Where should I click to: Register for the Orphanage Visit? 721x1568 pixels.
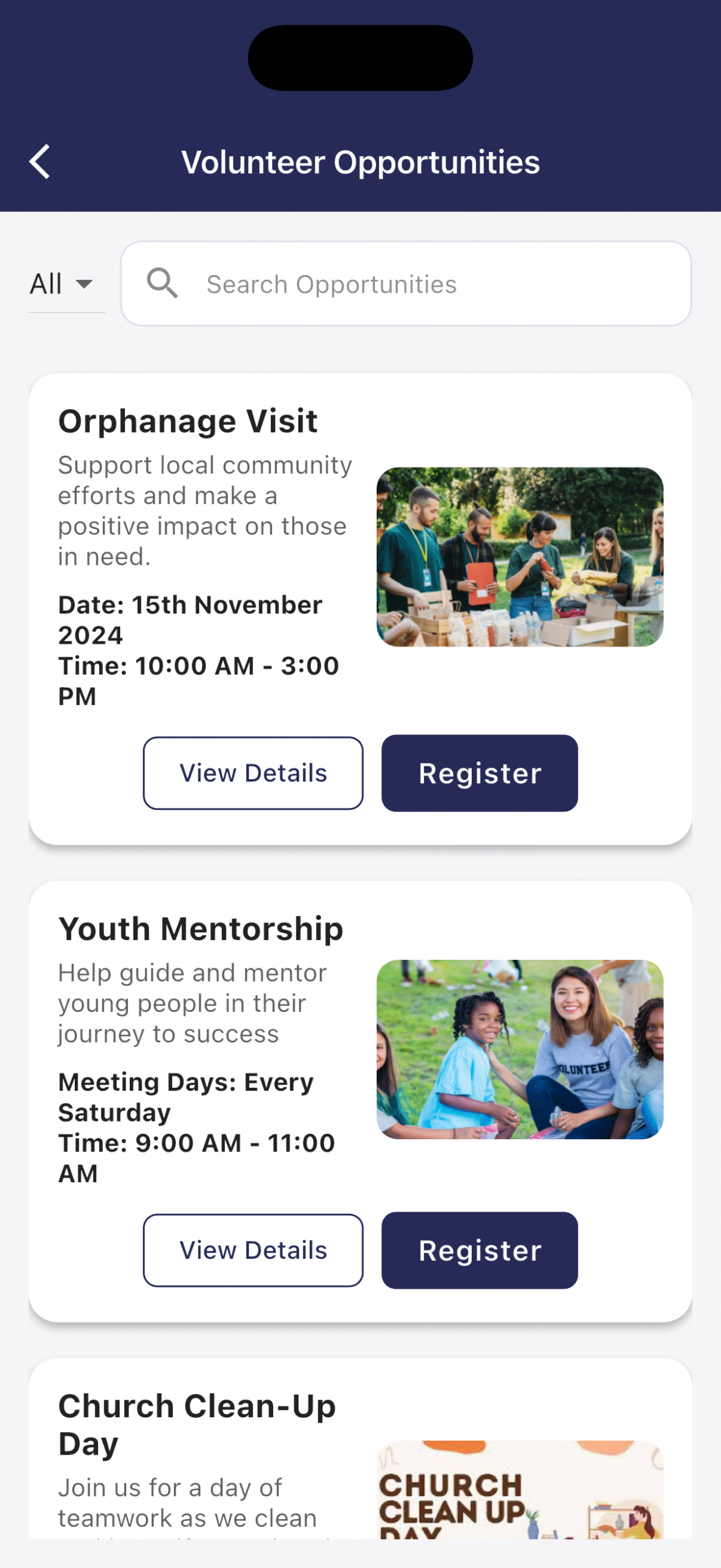coord(479,774)
